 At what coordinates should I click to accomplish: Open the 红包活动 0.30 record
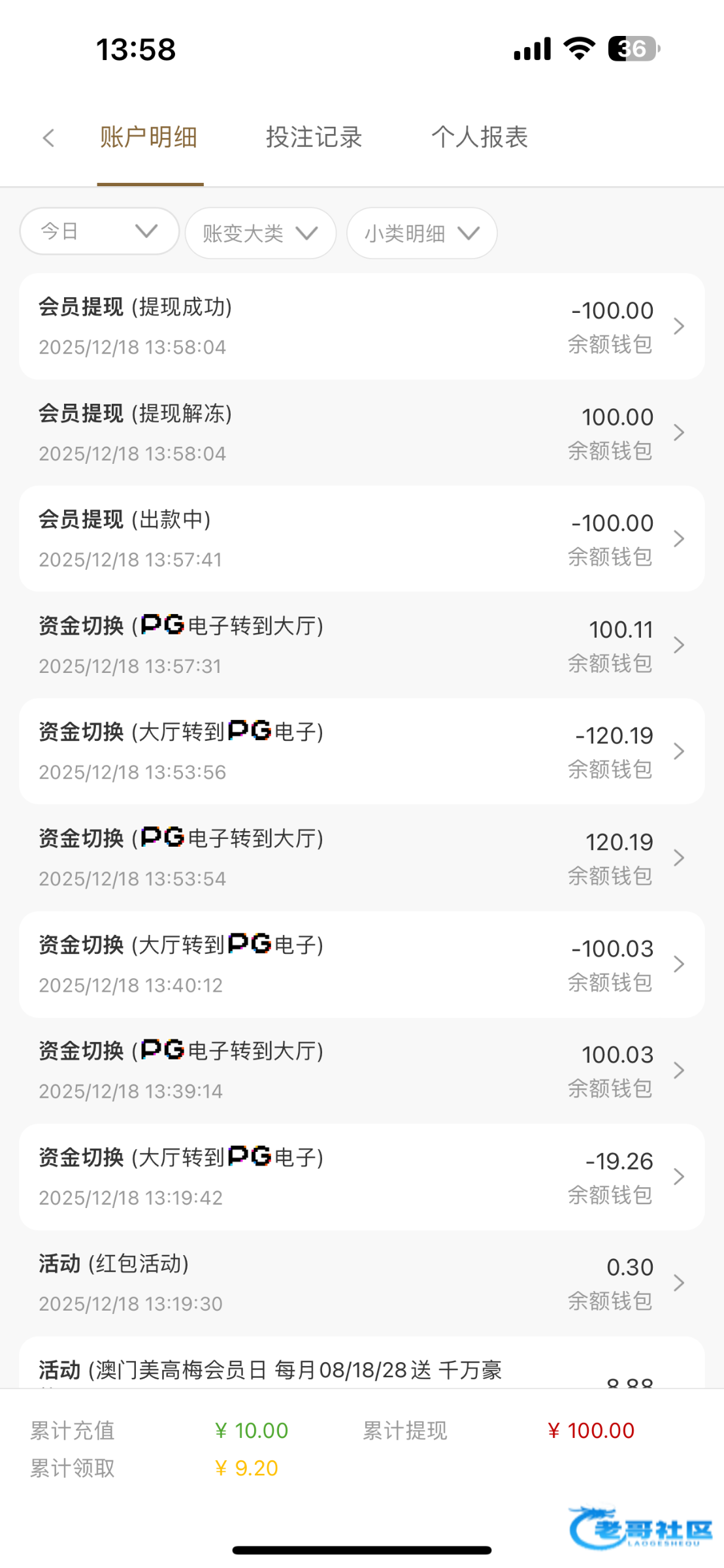[x=361, y=1283]
